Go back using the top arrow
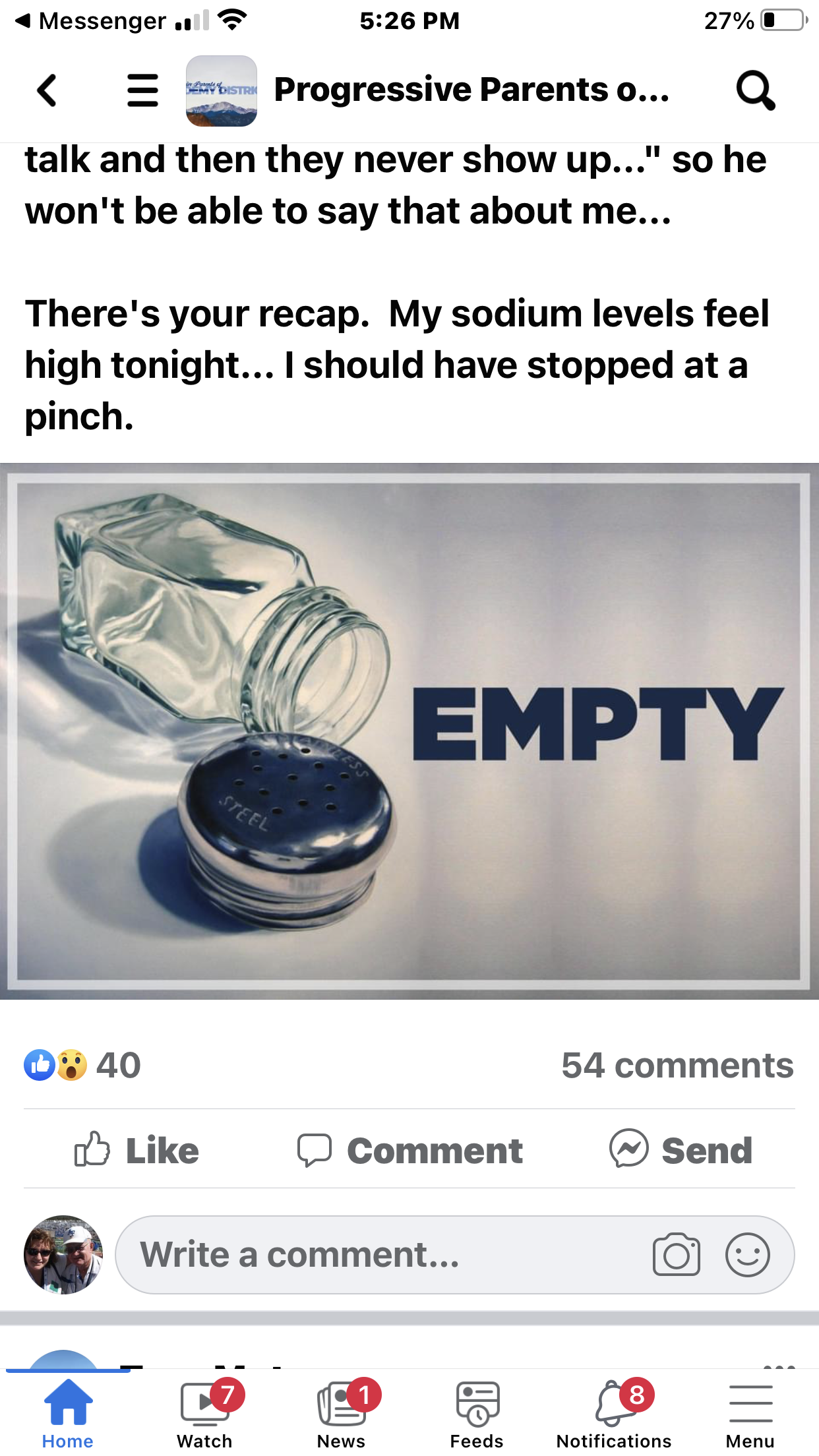Viewport: 819px width, 1456px height. coord(47,90)
